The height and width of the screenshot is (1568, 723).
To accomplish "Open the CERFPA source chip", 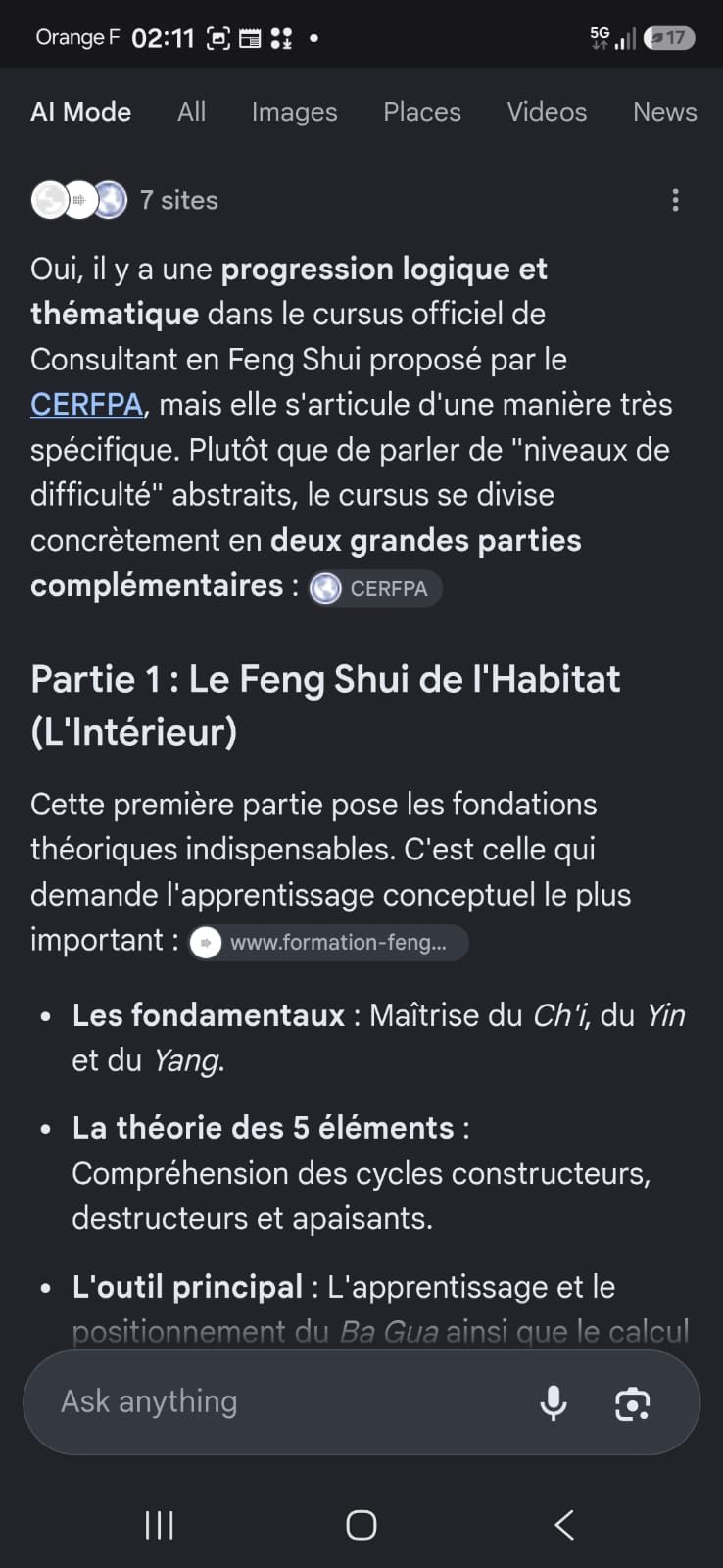I will [376, 588].
